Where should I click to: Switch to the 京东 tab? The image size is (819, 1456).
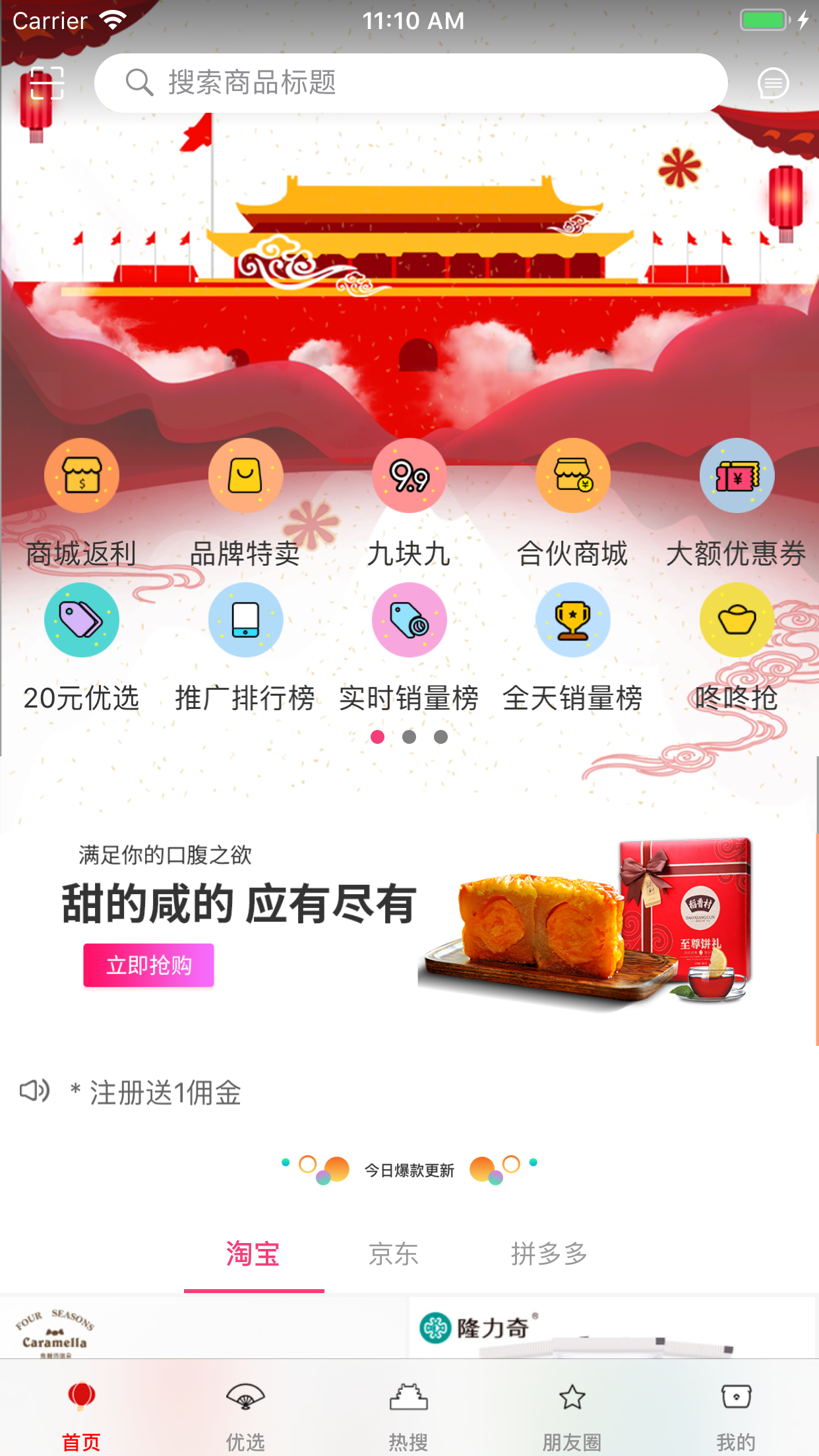coord(394,1254)
